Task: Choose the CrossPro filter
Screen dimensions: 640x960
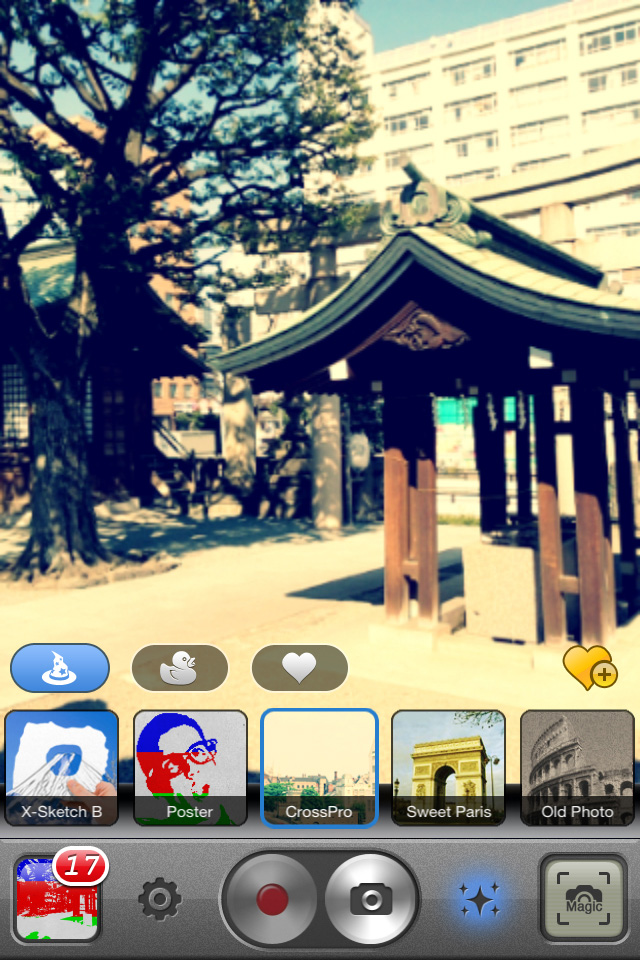Action: pos(319,767)
